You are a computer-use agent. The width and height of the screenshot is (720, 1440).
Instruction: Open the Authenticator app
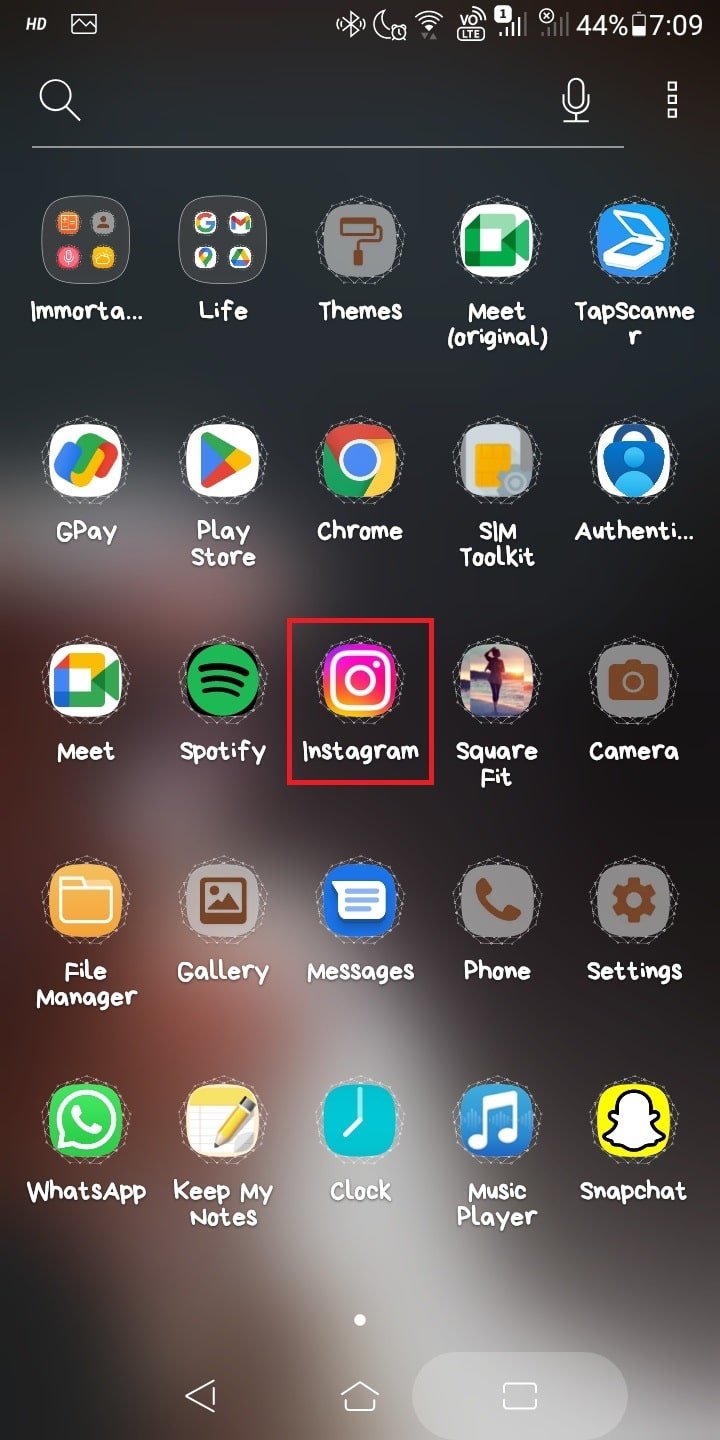(x=633, y=460)
